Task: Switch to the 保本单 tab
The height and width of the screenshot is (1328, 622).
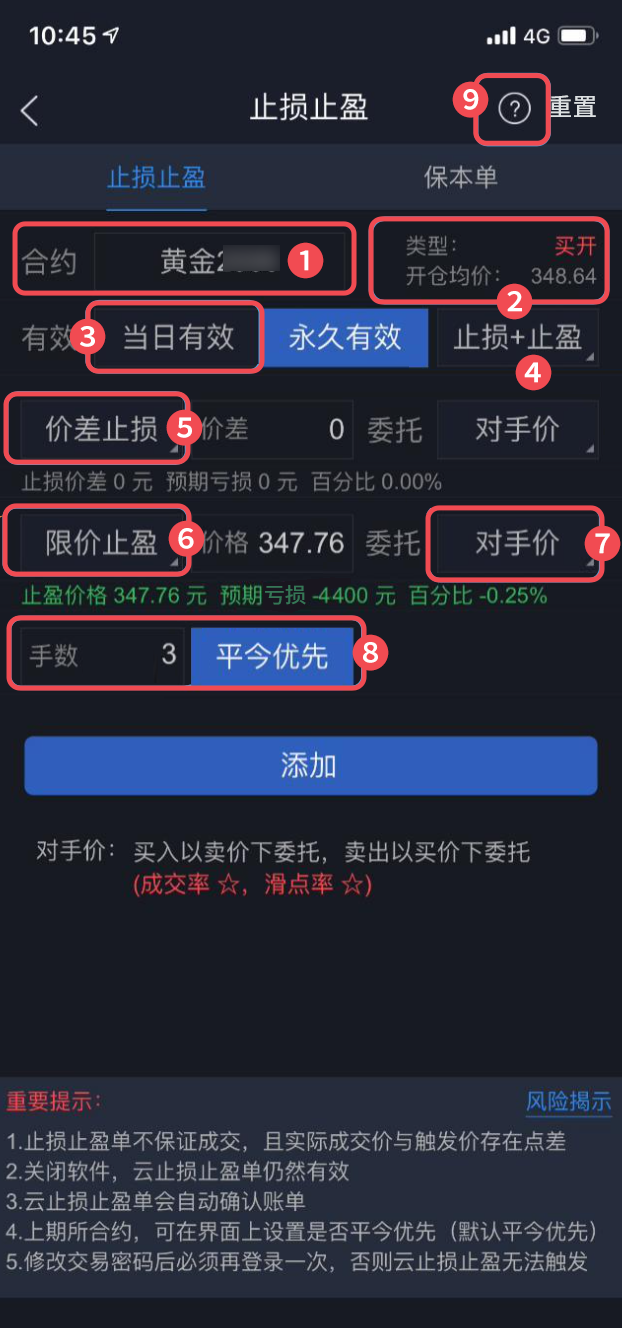Action: (460, 178)
